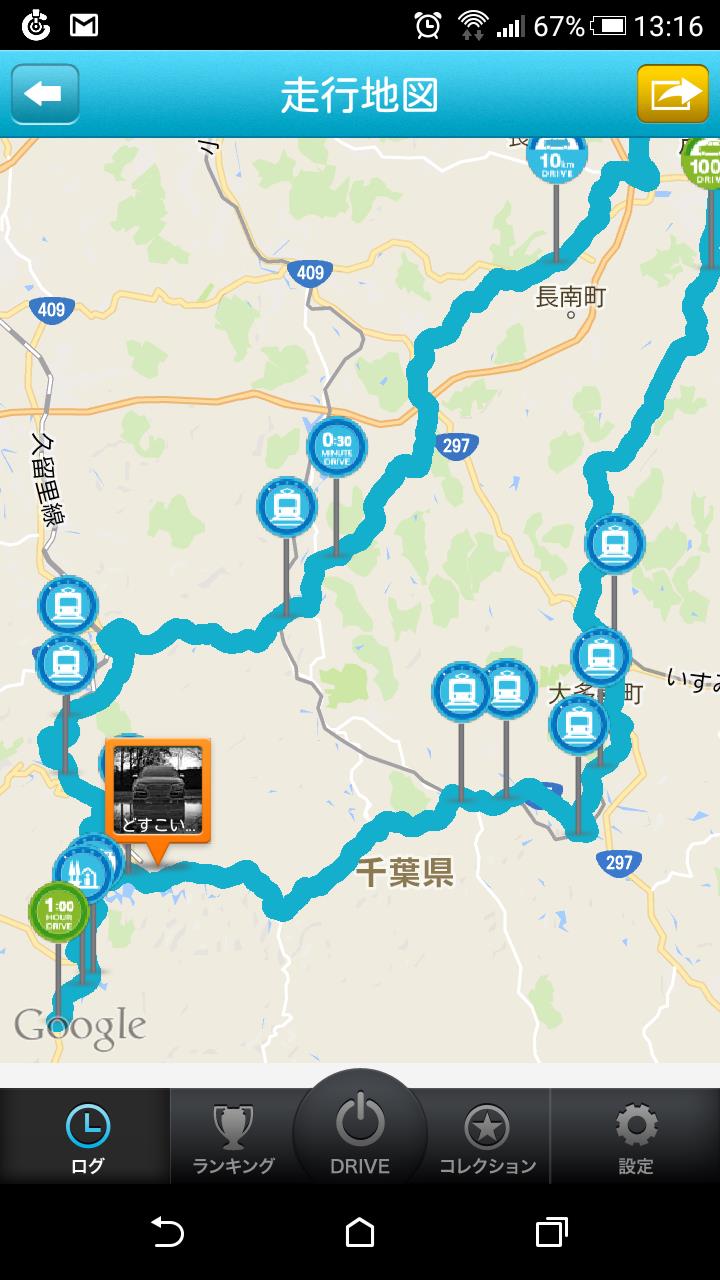The width and height of the screenshot is (720, 1280).
Task: Open the どすこい photo marker
Action: pyautogui.click(x=158, y=790)
